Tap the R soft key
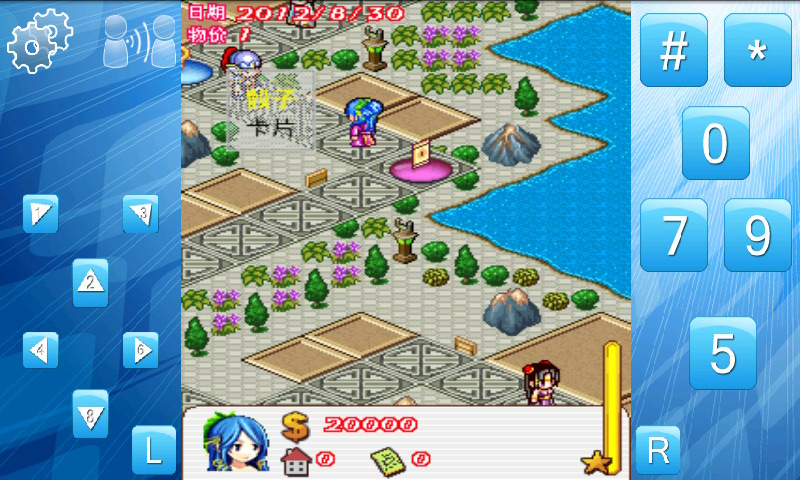The height and width of the screenshot is (480, 800). 657,450
